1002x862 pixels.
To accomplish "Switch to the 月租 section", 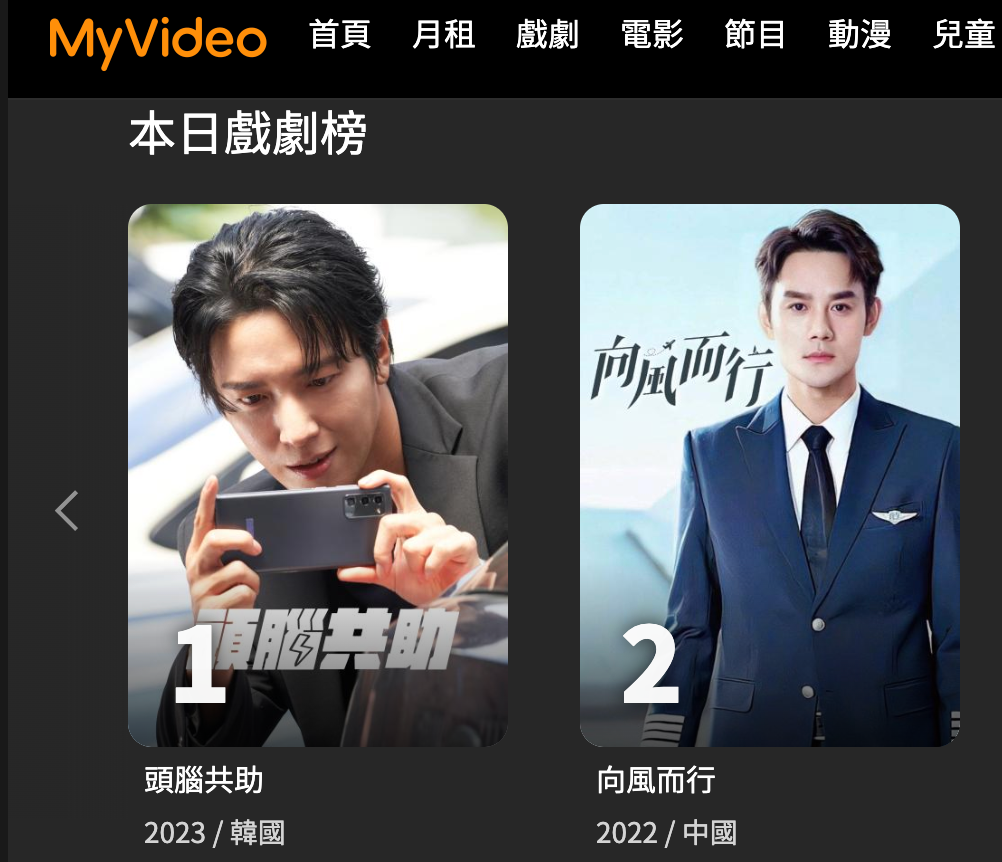I will click(443, 34).
